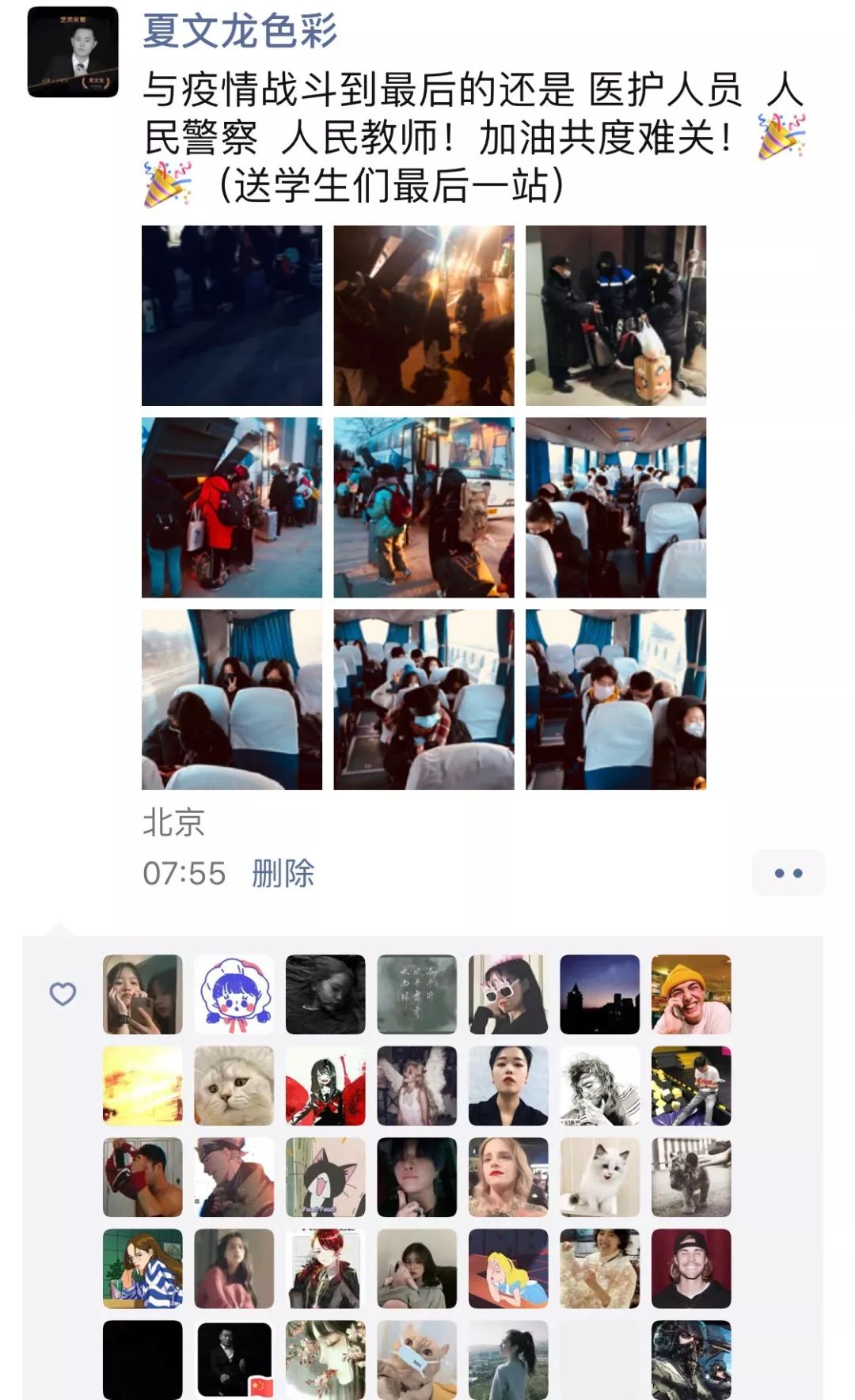
Task: Open last photo of masked students on bus
Action: [615, 699]
